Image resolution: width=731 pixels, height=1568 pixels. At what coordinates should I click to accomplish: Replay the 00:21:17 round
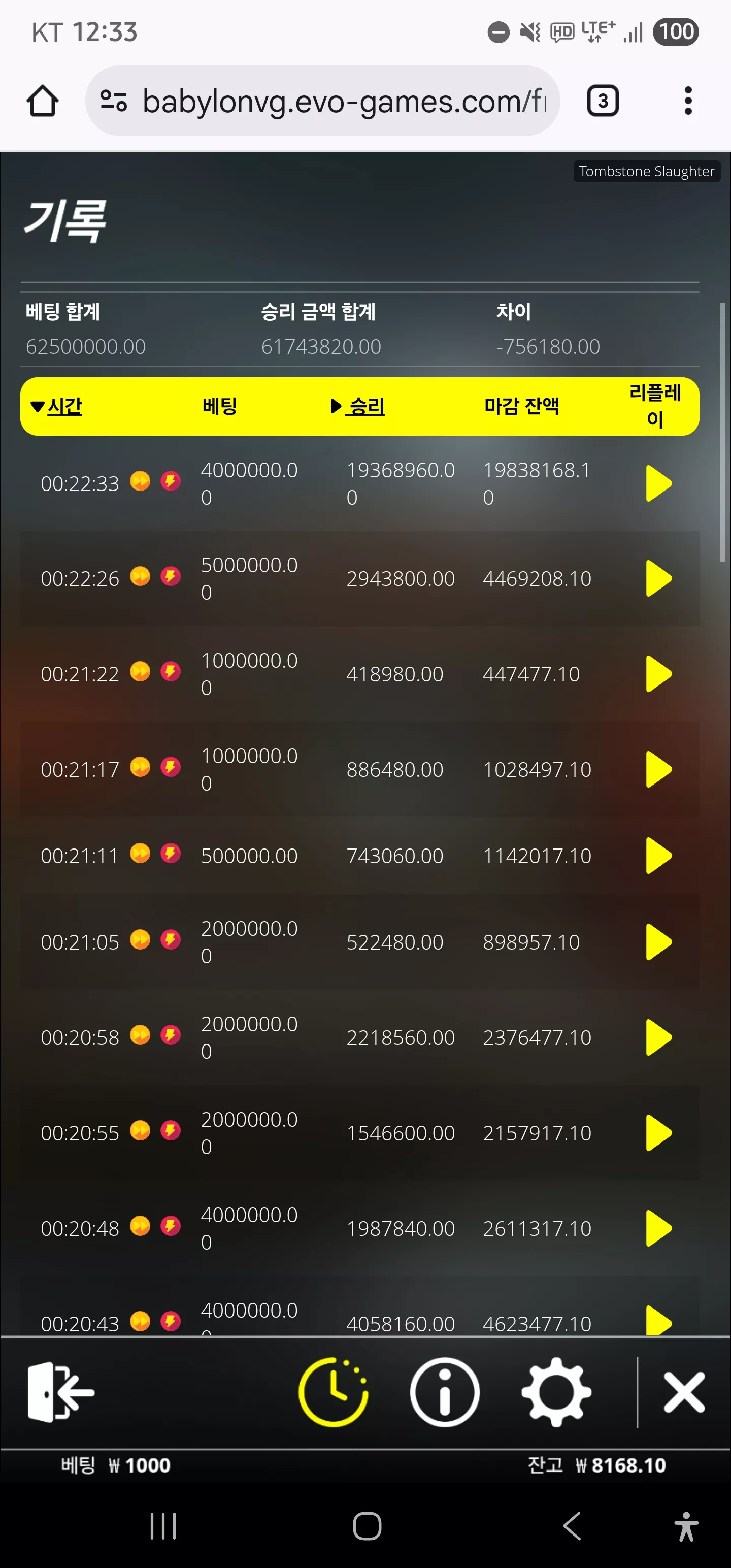[x=658, y=769]
